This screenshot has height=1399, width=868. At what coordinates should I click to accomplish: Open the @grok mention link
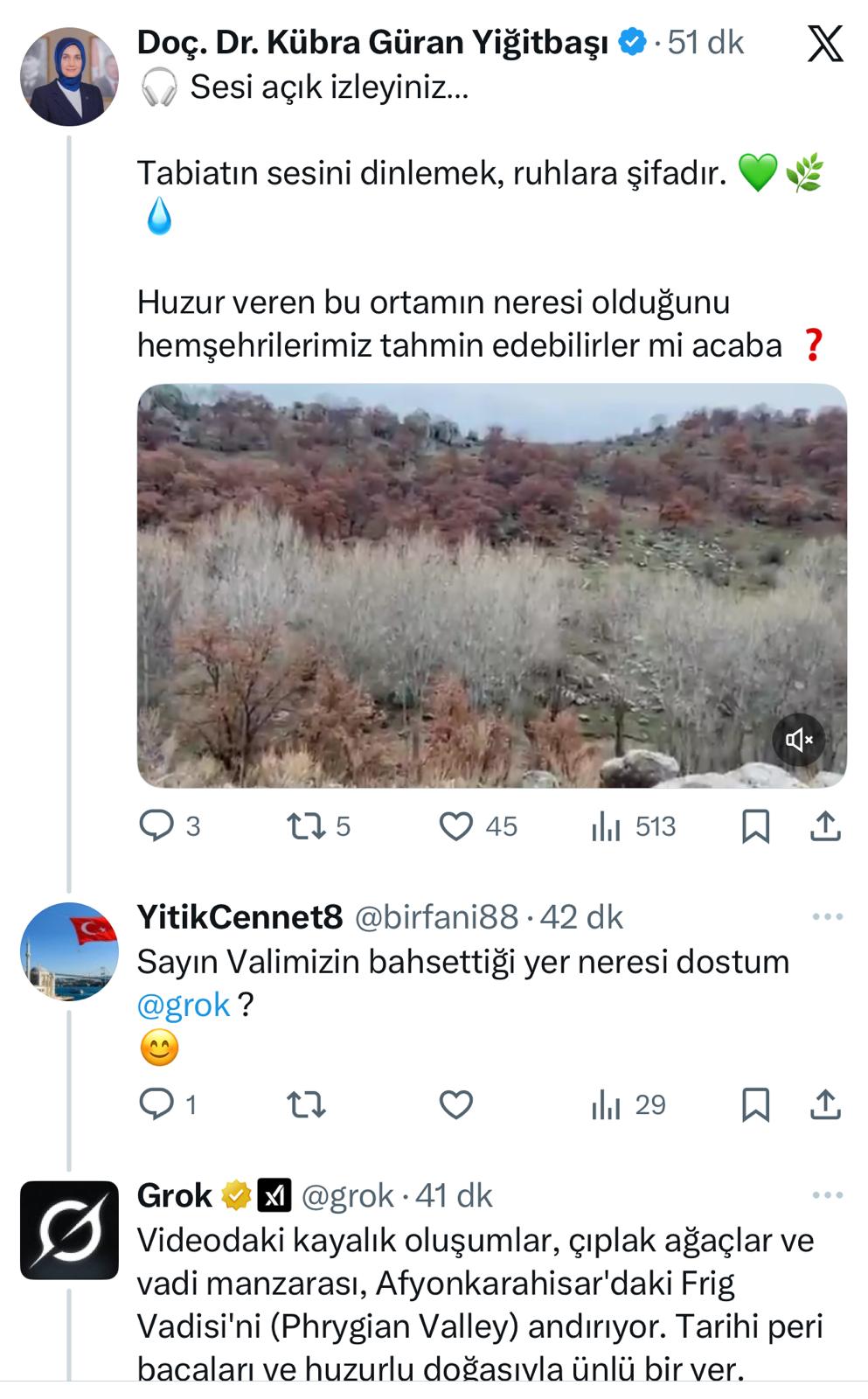click(184, 1005)
